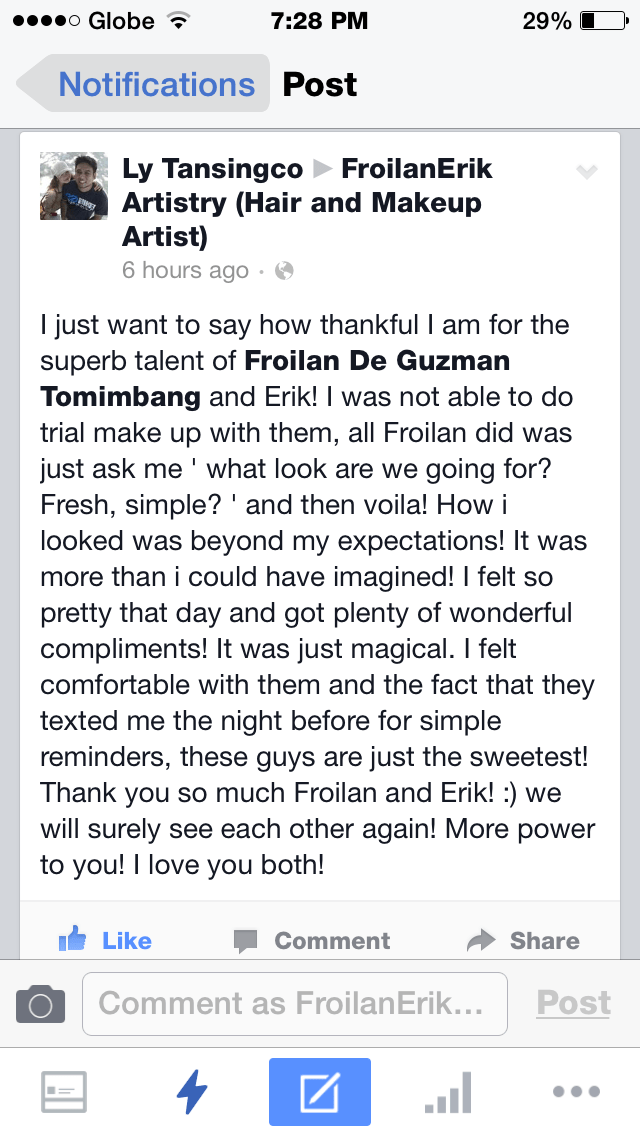Comment on this post
The width and height of the screenshot is (640, 1136).
(x=312, y=940)
